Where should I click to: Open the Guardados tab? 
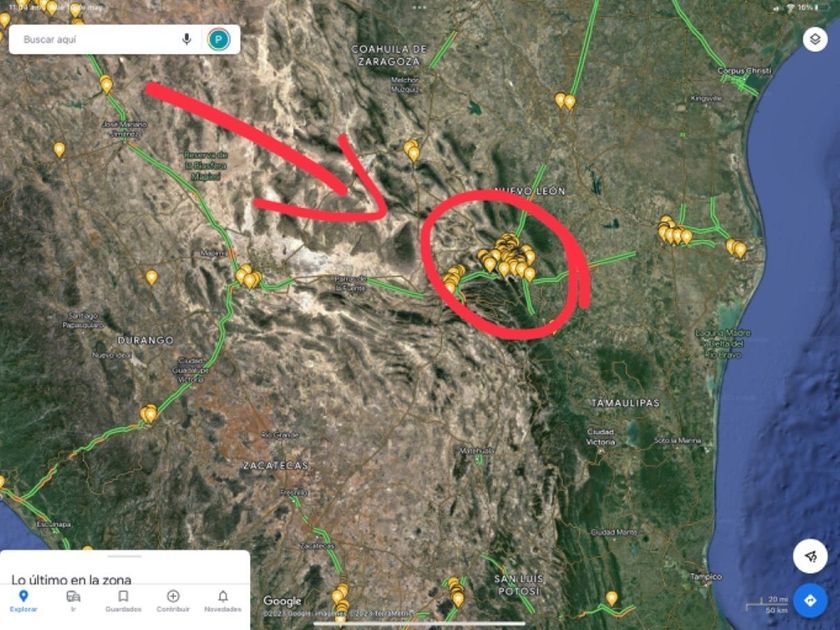pyautogui.click(x=123, y=601)
